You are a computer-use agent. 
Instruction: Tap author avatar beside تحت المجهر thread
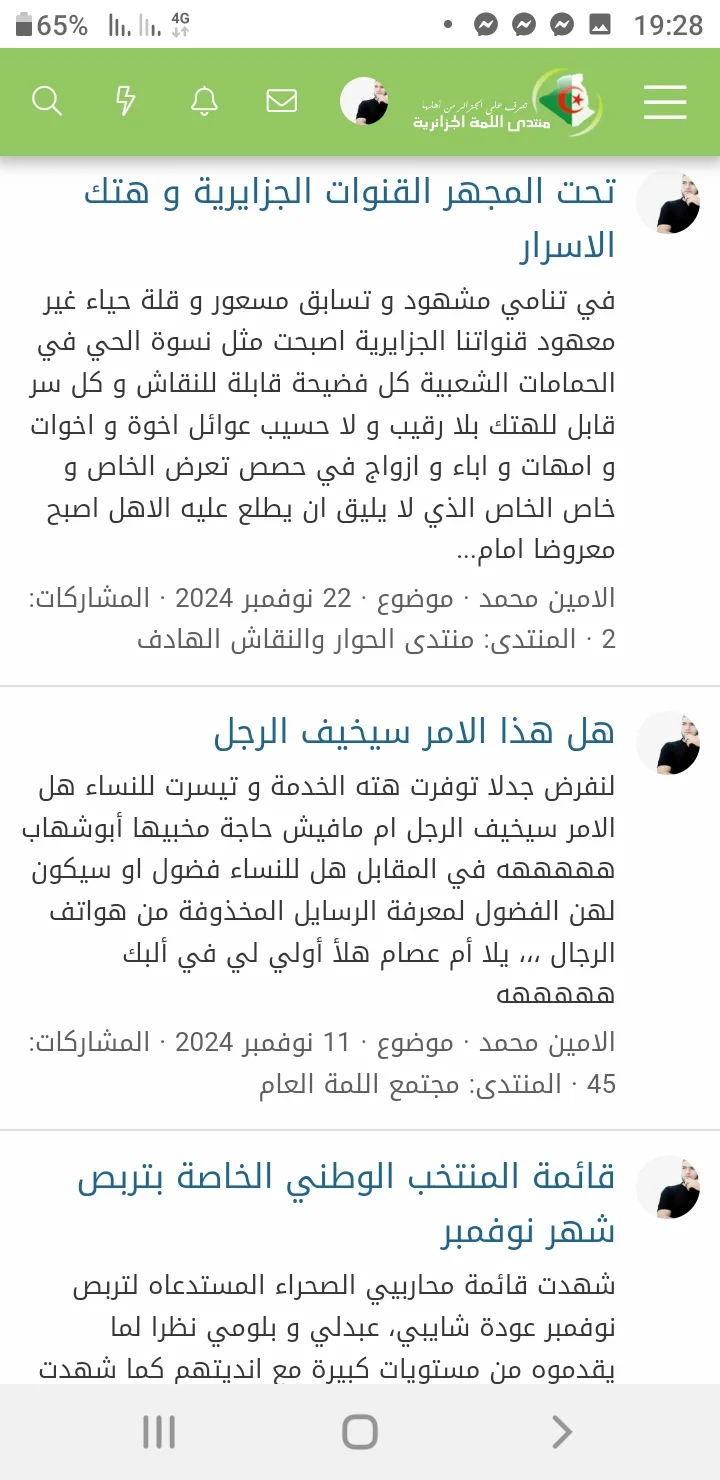(x=669, y=201)
